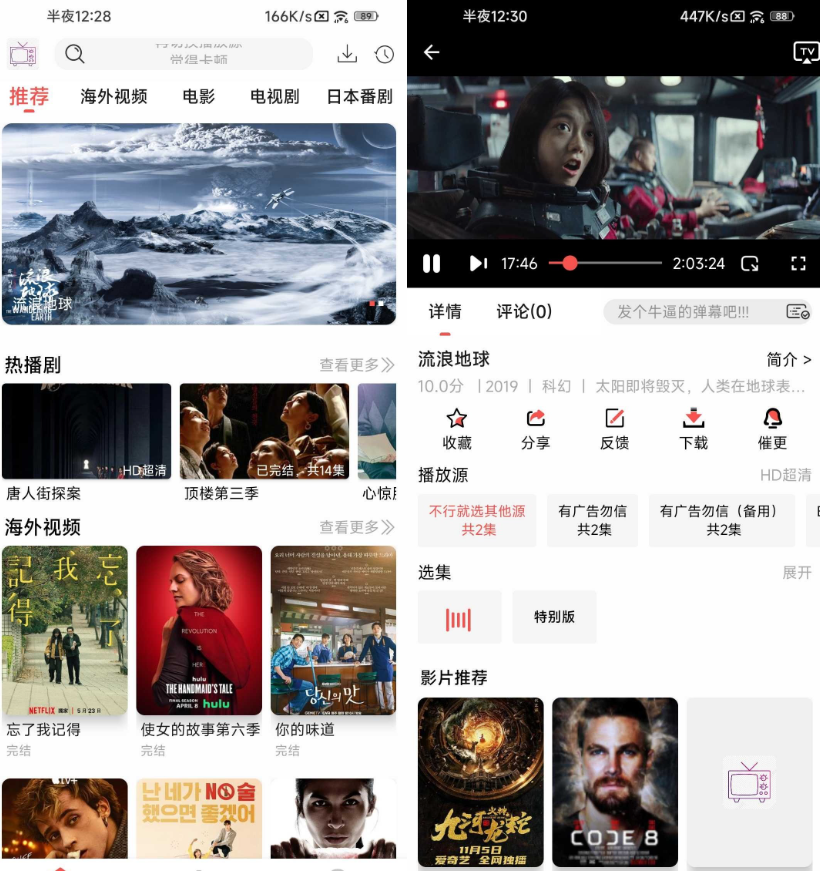This screenshot has height=871, width=820.
Task: Cast the video with the TV icon
Action: (805, 52)
